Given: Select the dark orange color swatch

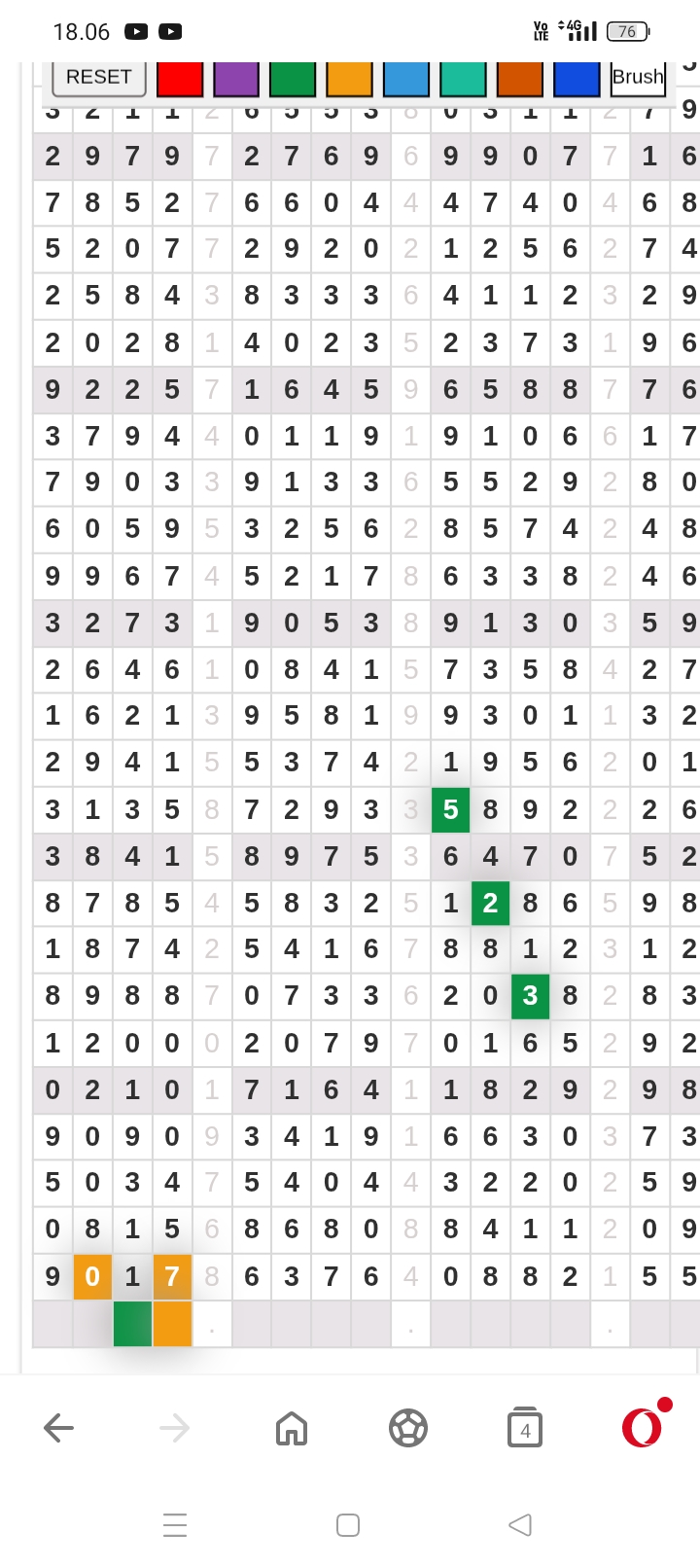Looking at the screenshot, I should click(519, 79).
